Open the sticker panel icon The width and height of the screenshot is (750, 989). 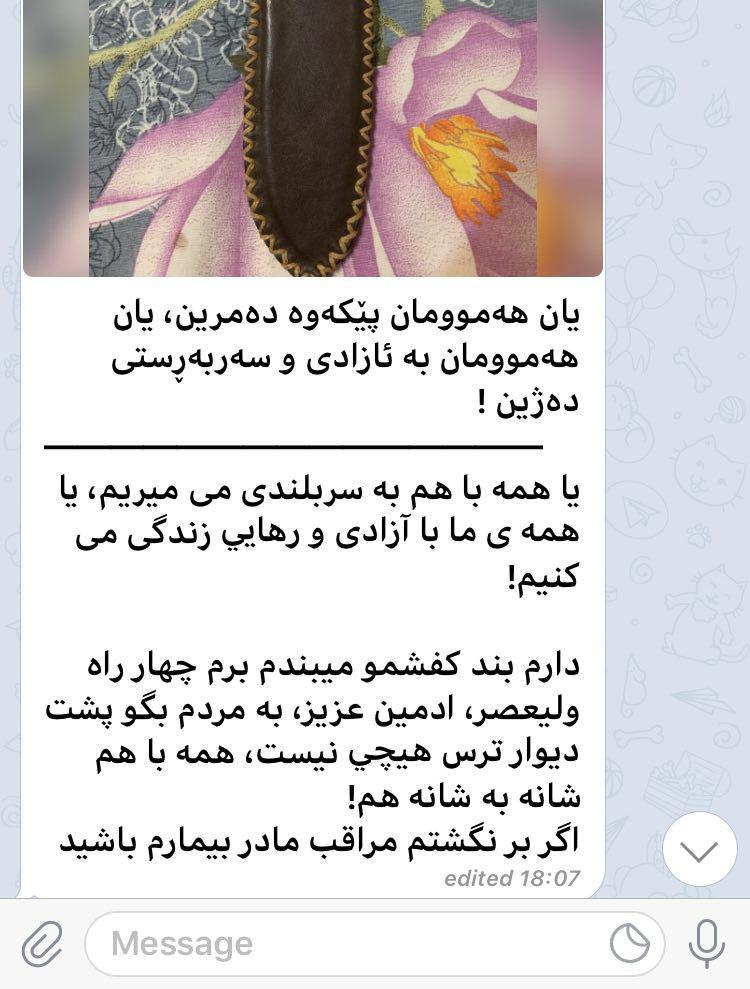coord(630,943)
